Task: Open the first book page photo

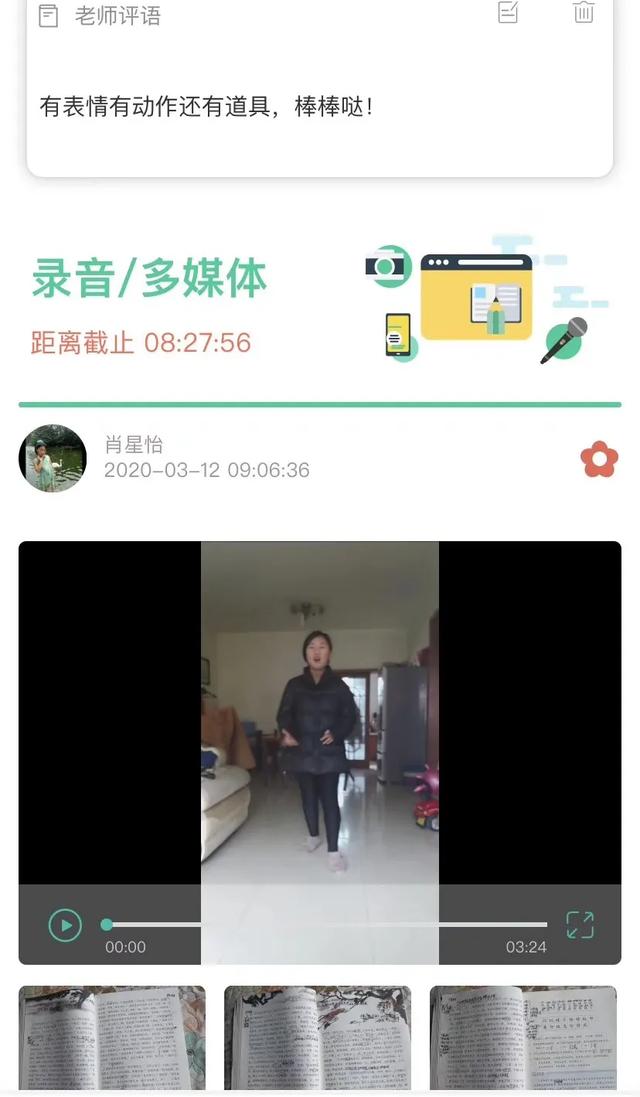Action: (x=112, y=1038)
